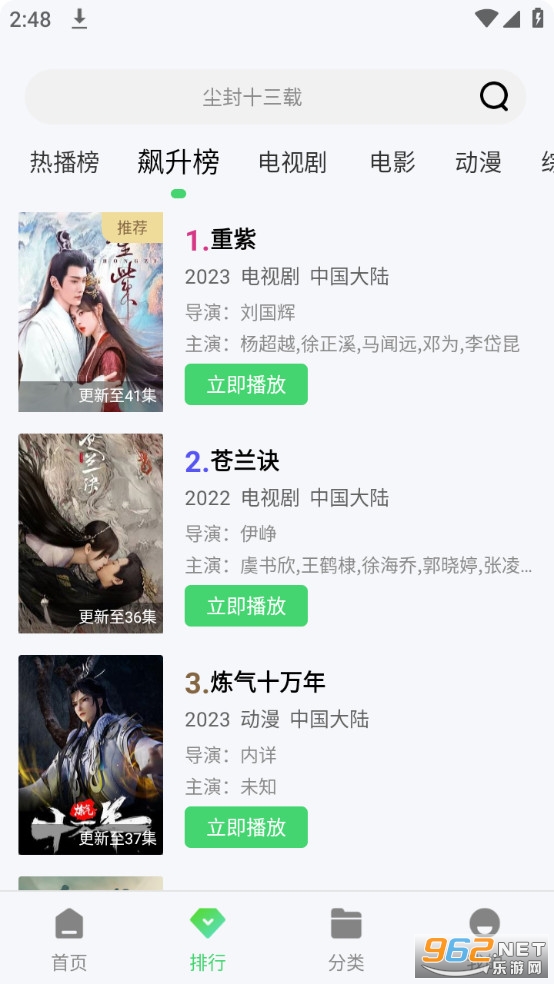554x984 pixels.
Task: Open the 分类 categories tab
Action: pyautogui.click(x=346, y=940)
